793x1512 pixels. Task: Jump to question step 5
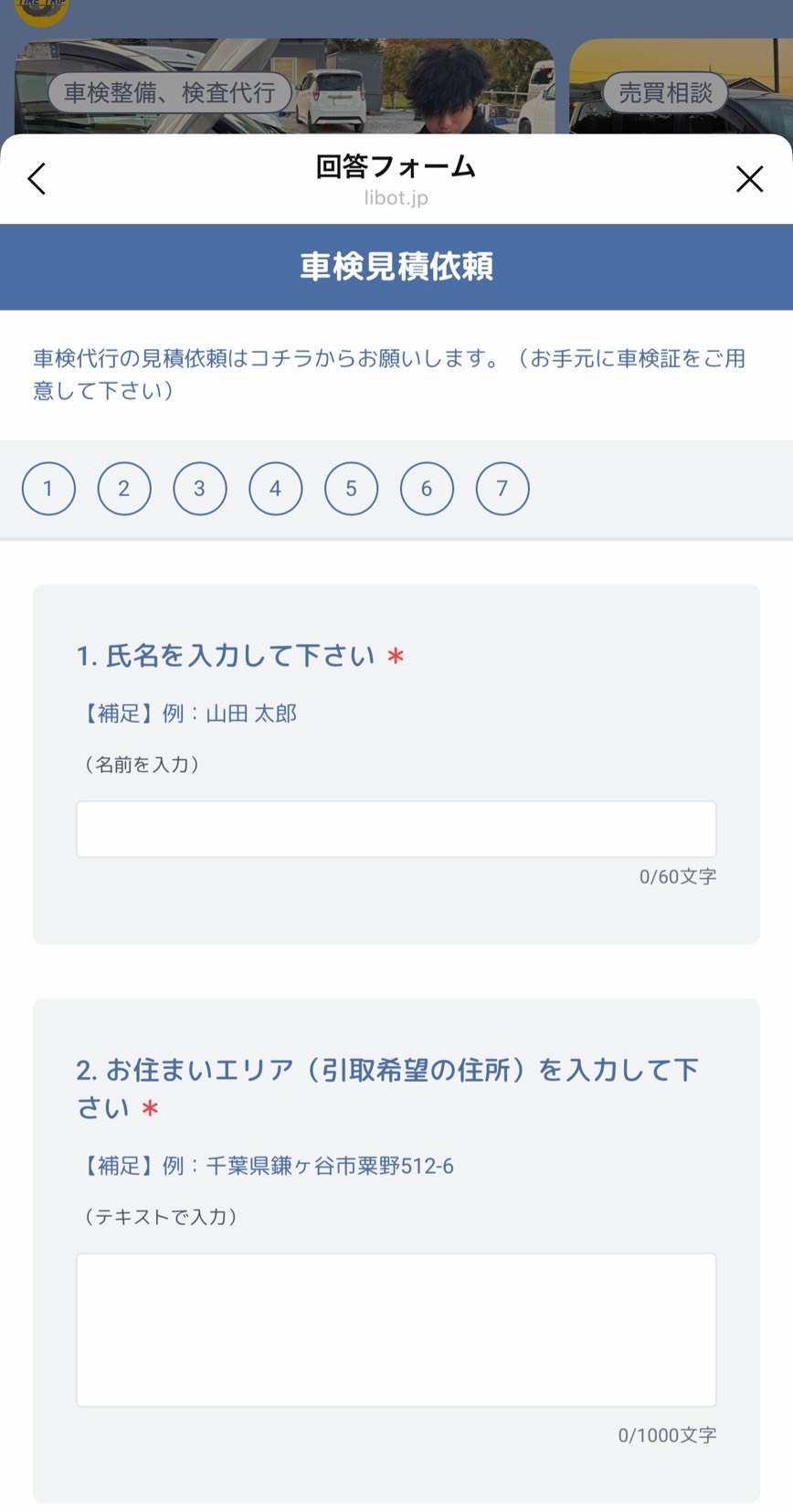pos(351,489)
